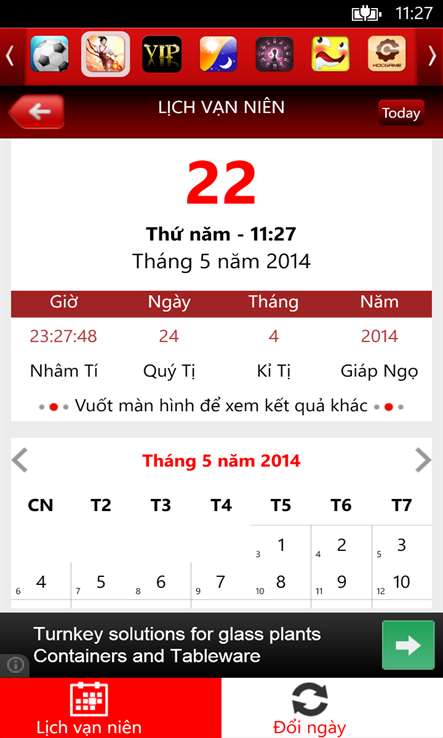Viewport: 443px width, 738px height.
Task: Open the VIP app icon
Action: [x=161, y=54]
